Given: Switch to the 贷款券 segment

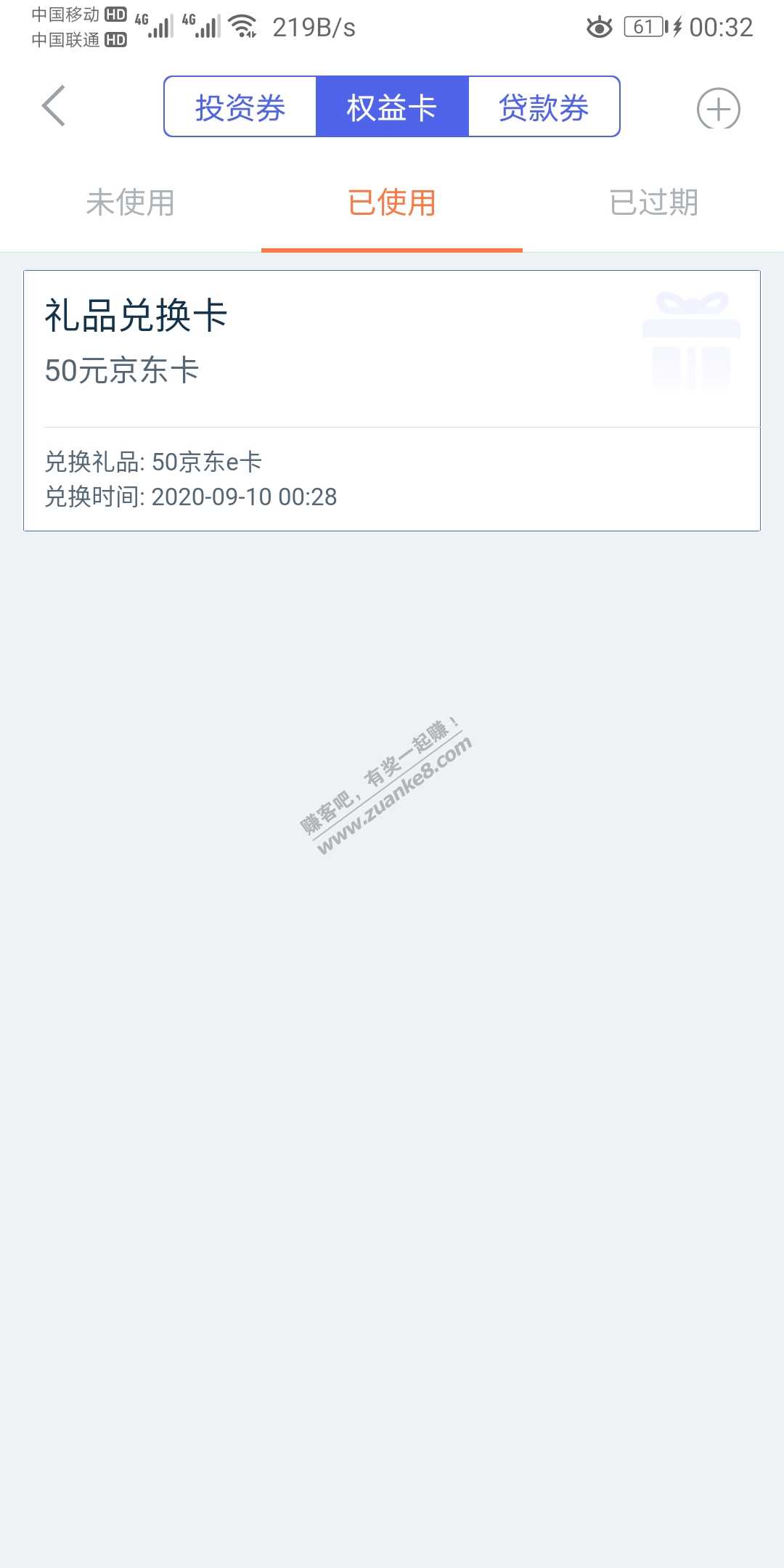Looking at the screenshot, I should (544, 107).
